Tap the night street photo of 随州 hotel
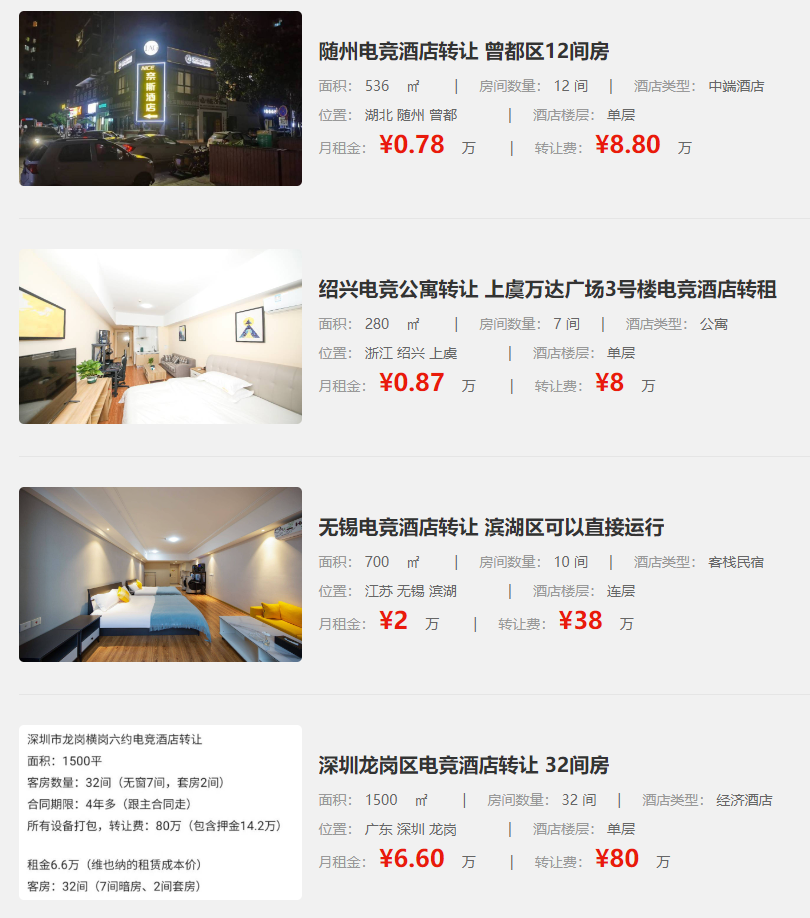Image resolution: width=810 pixels, height=918 pixels. click(x=160, y=98)
